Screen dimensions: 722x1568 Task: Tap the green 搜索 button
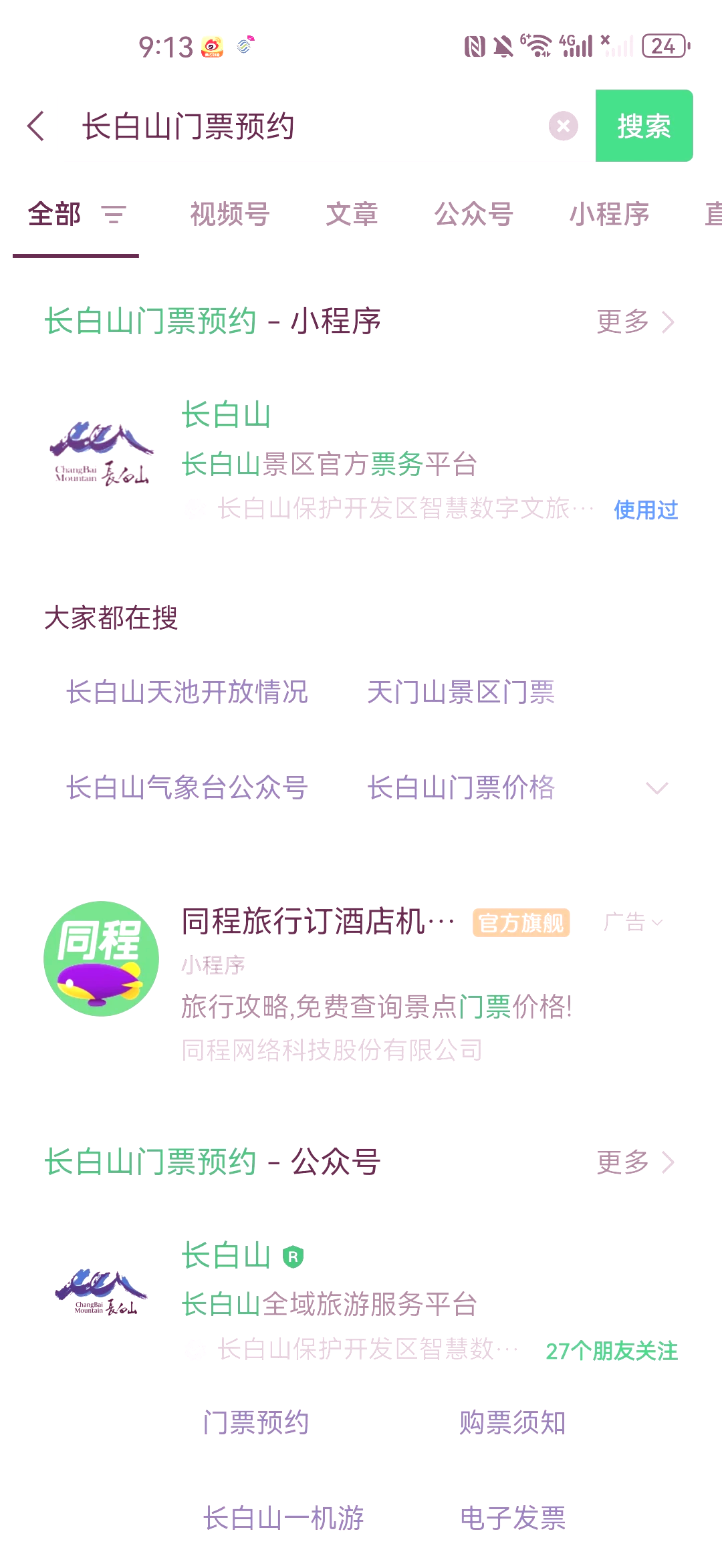(644, 126)
